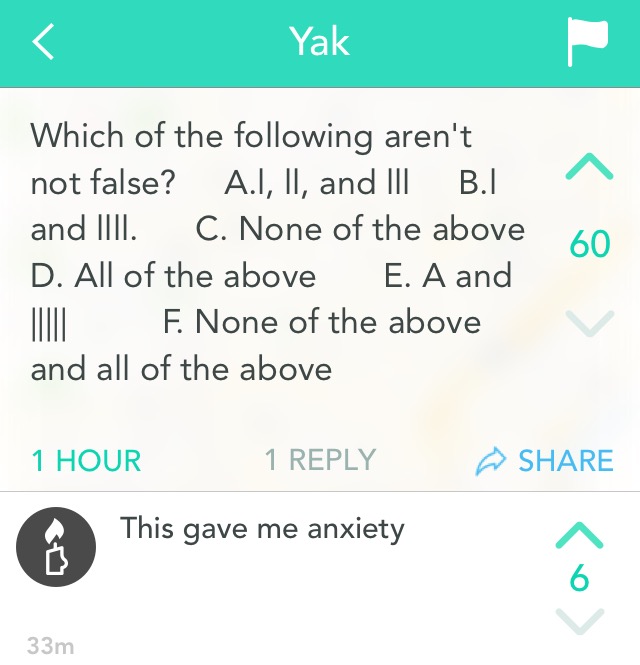Report this yak with the flag icon
640x665 pixels.
pyautogui.click(x=588, y=42)
